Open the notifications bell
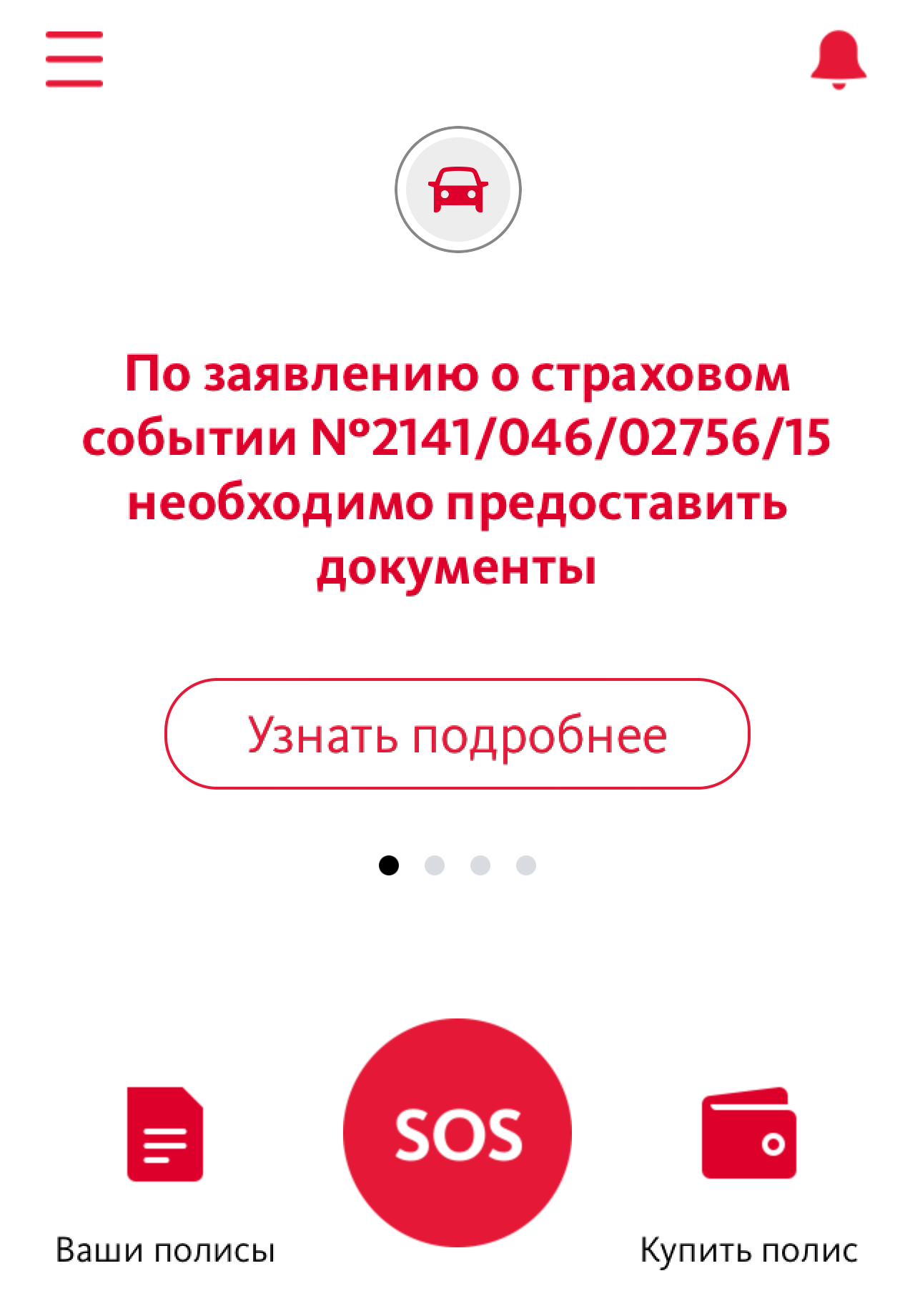 point(838,59)
